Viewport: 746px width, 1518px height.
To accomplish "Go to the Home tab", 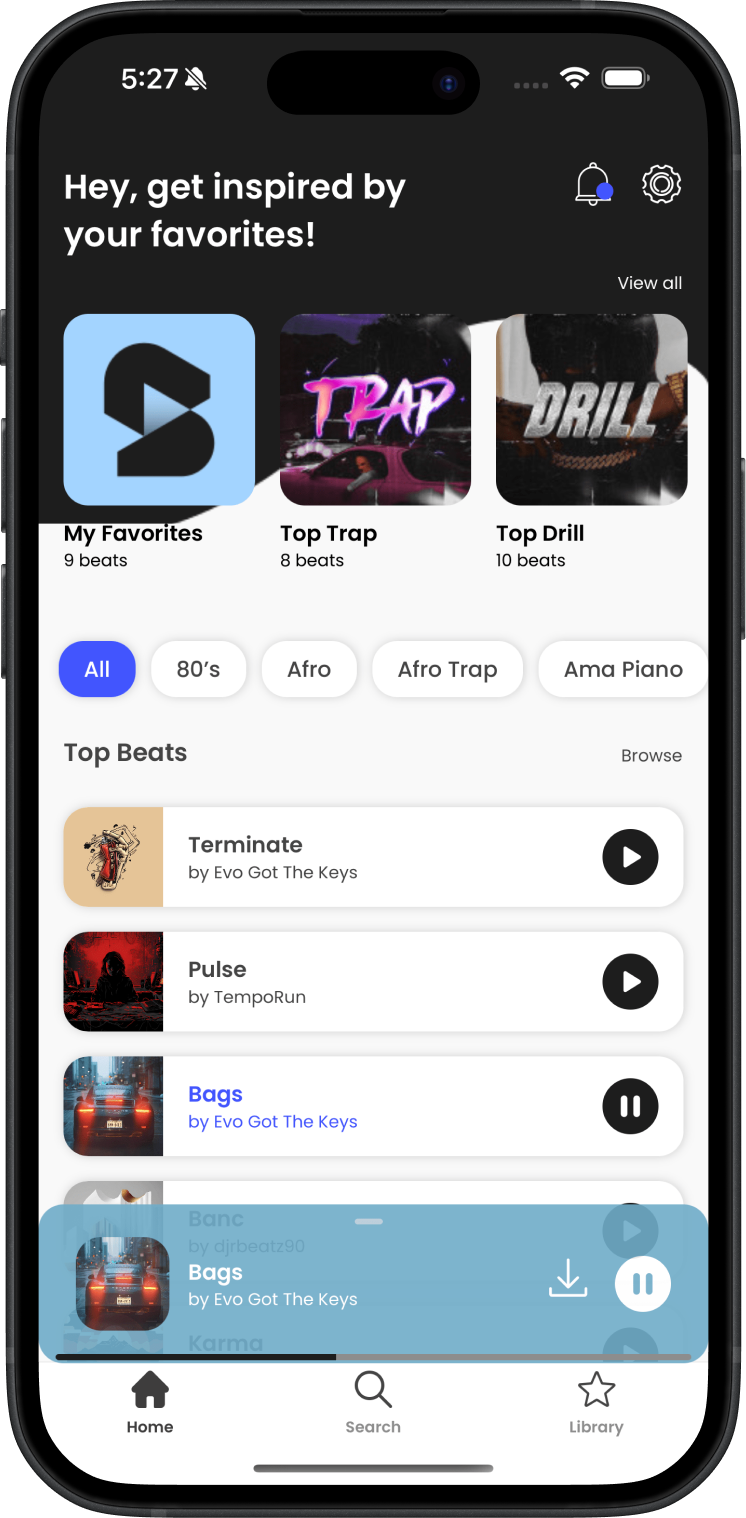I will (150, 1403).
